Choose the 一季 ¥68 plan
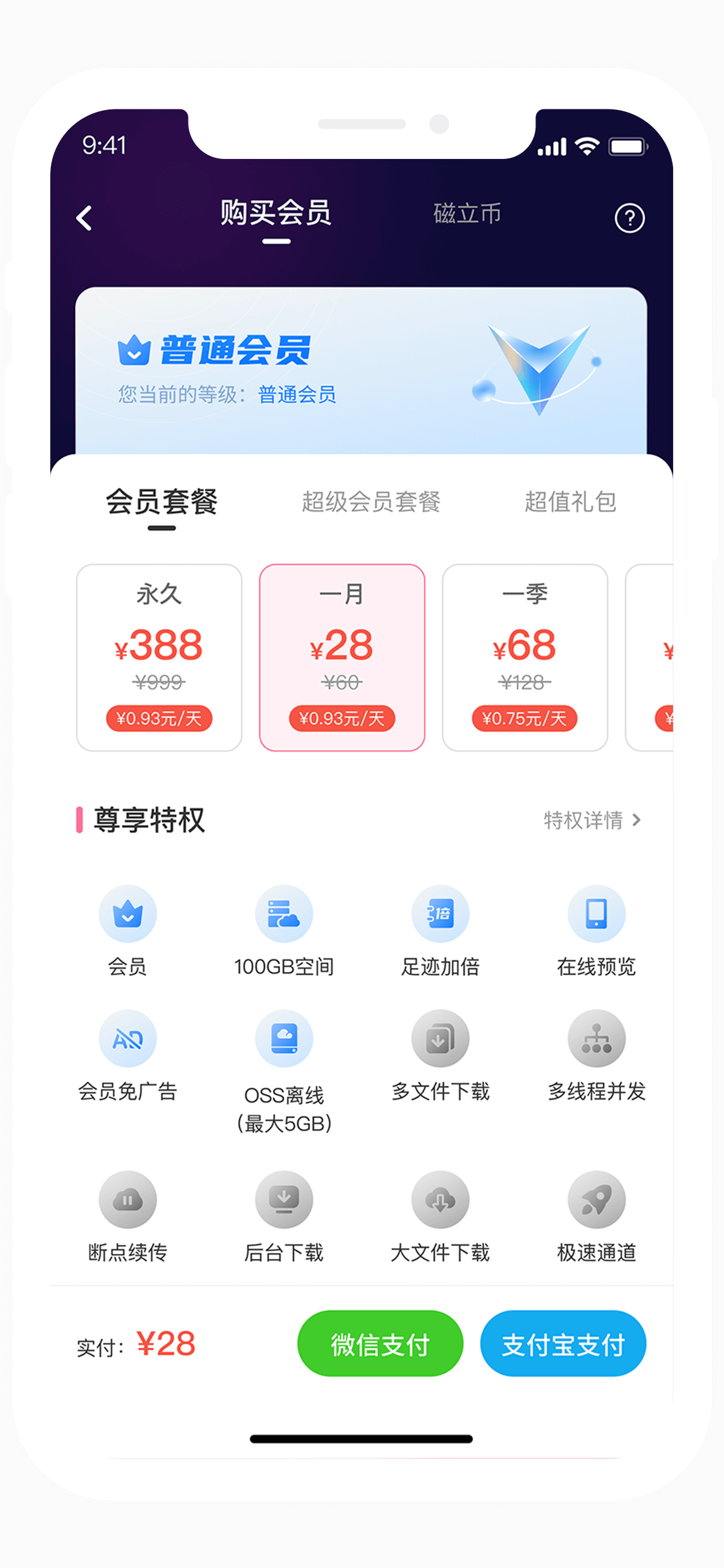Image resolution: width=724 pixels, height=1568 pixels. tap(524, 657)
